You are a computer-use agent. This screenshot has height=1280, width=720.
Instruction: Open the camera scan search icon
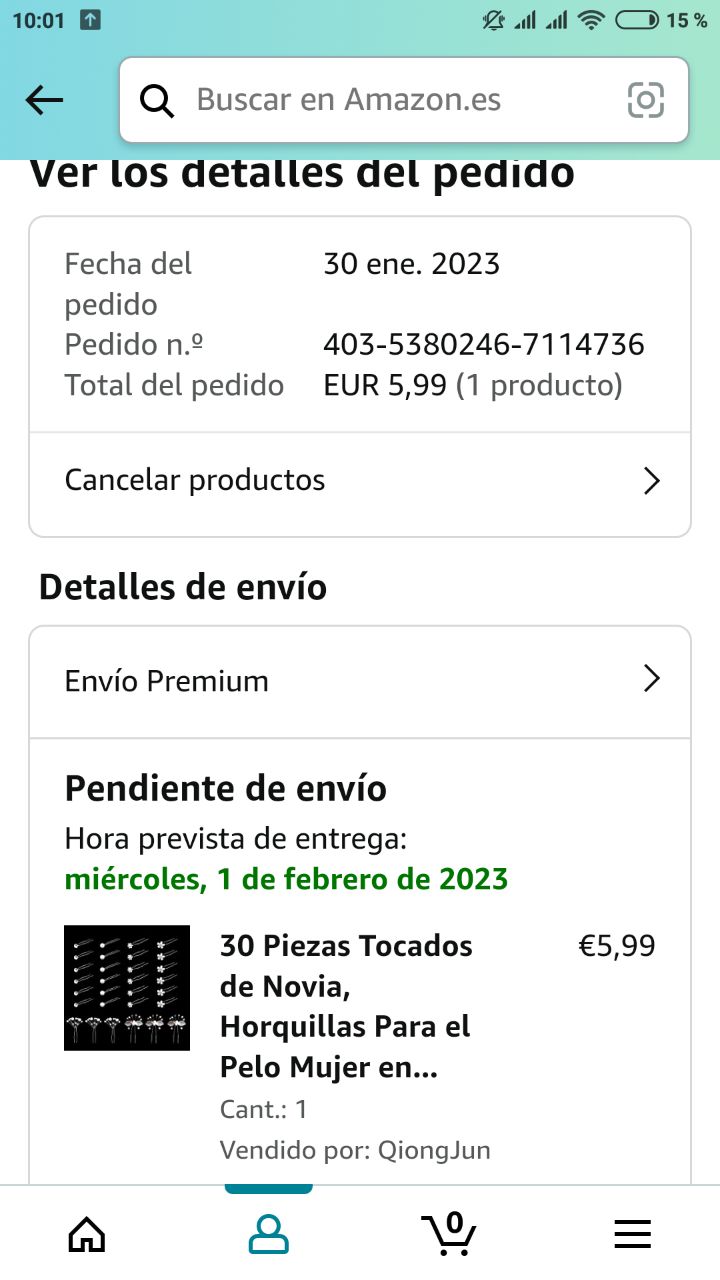(x=645, y=100)
